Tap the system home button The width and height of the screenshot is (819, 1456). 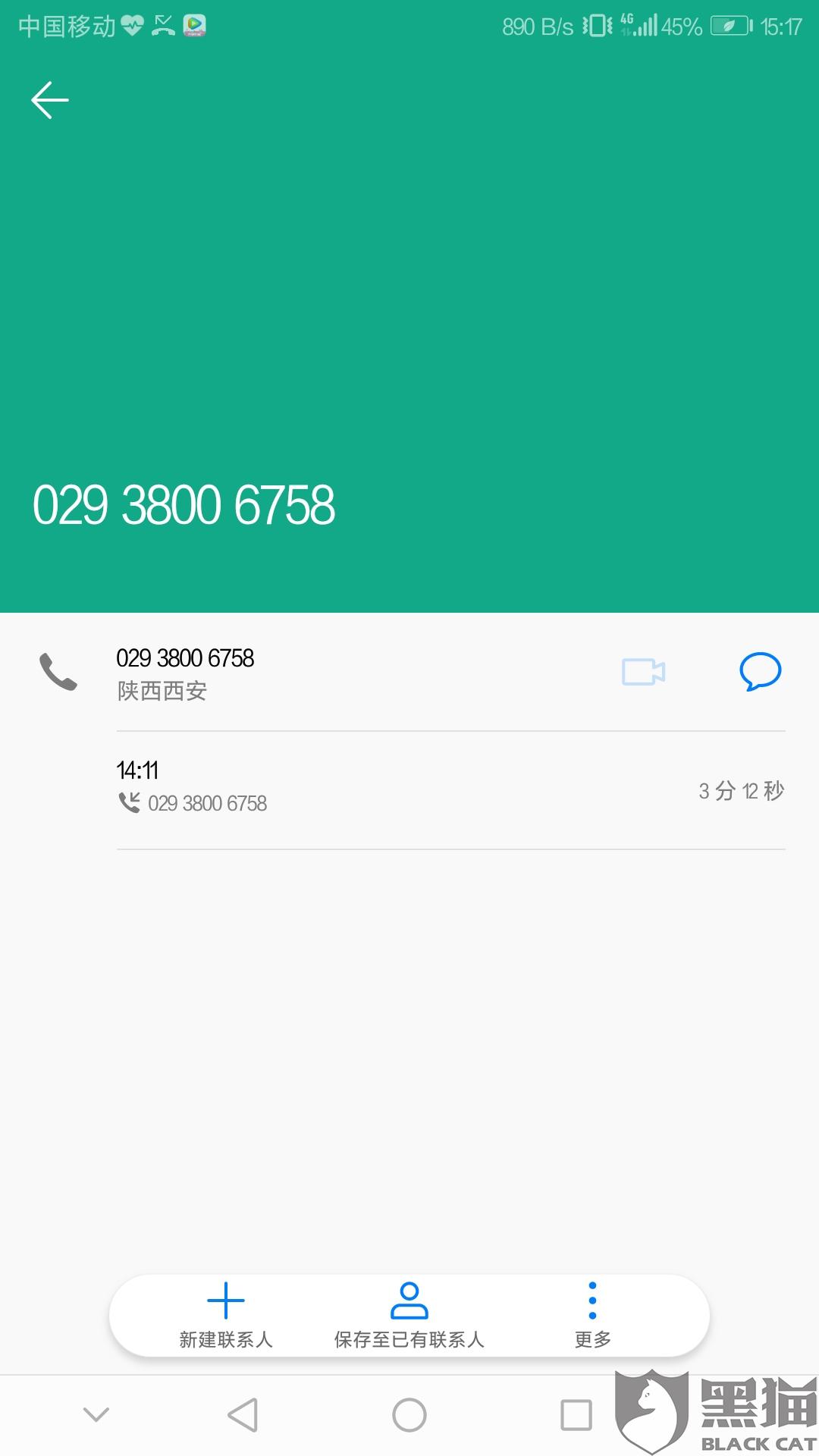pos(409,1415)
